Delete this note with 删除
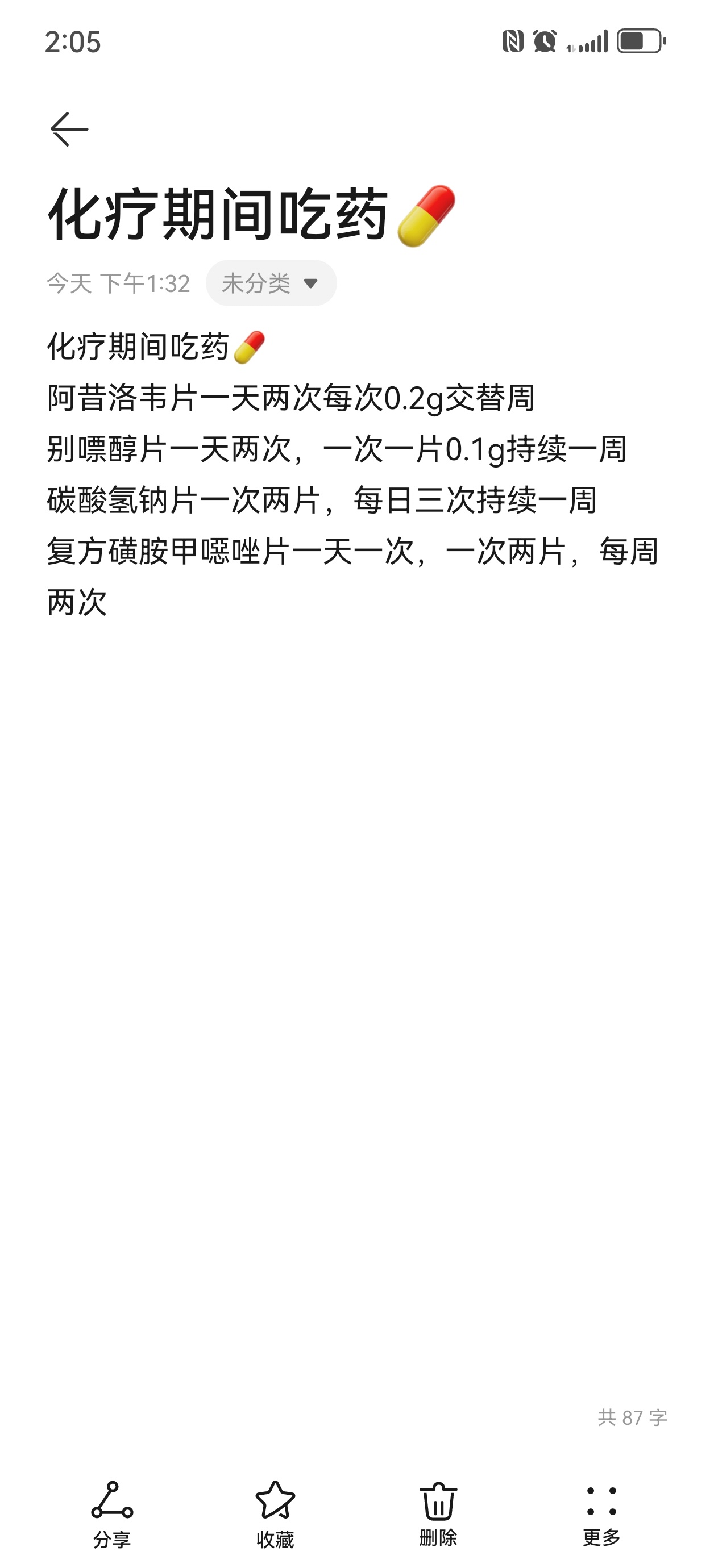 point(438,1514)
